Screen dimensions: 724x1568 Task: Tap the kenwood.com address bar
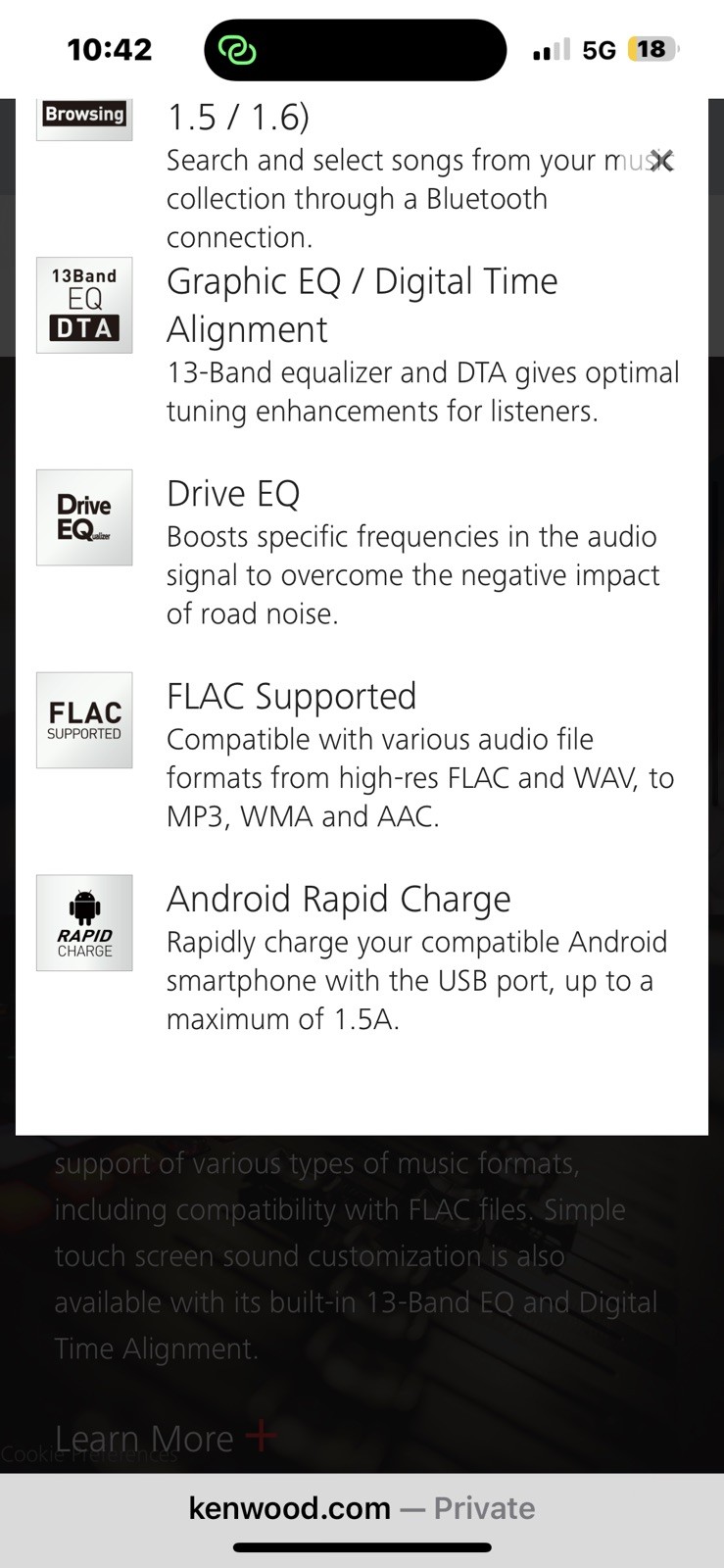(x=362, y=1507)
